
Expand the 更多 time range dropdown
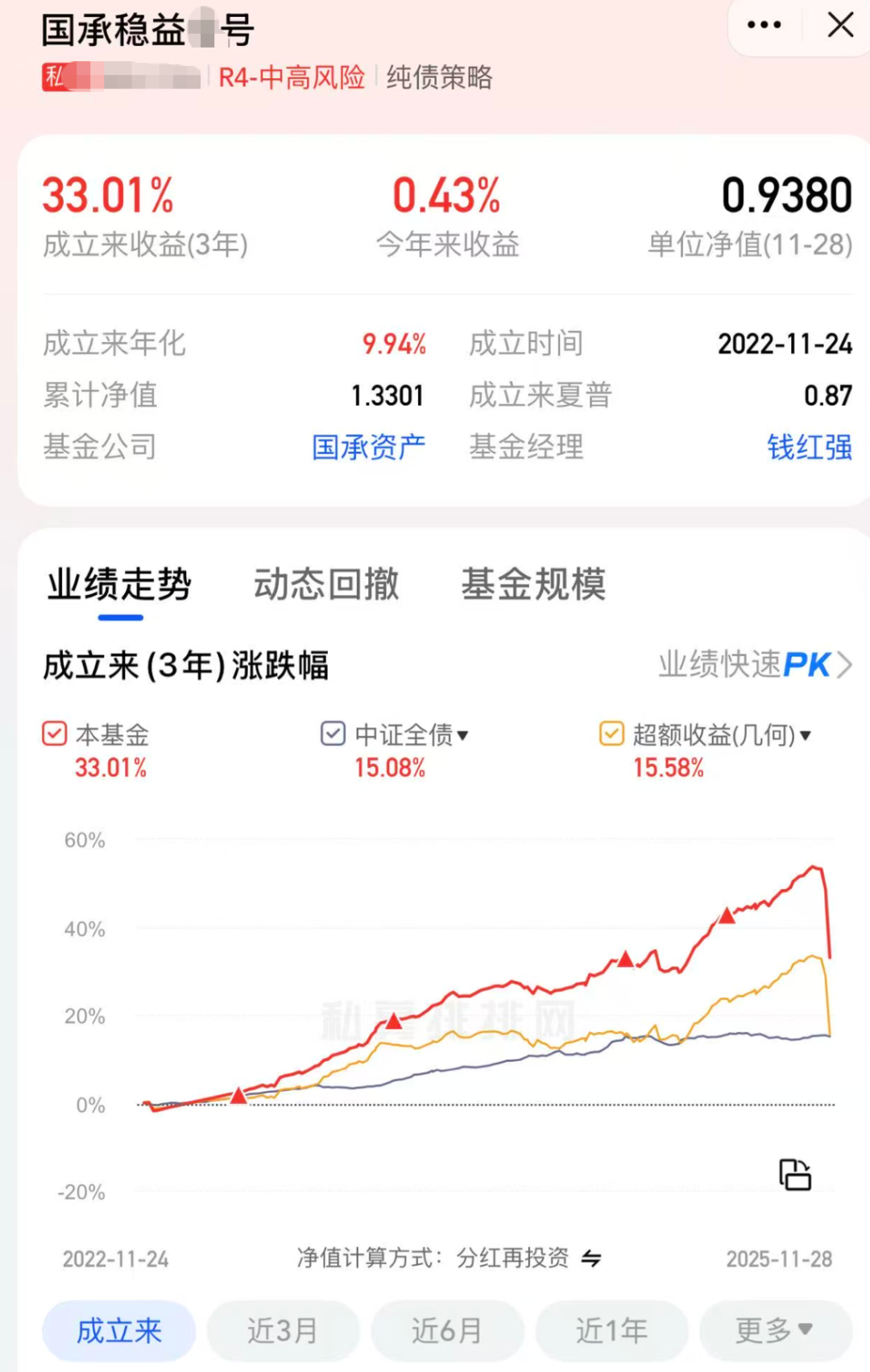(x=775, y=1330)
